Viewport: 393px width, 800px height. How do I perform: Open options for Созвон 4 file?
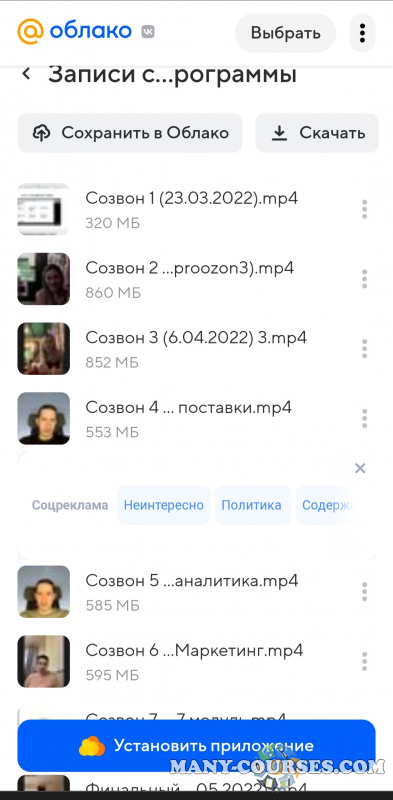tap(364, 418)
